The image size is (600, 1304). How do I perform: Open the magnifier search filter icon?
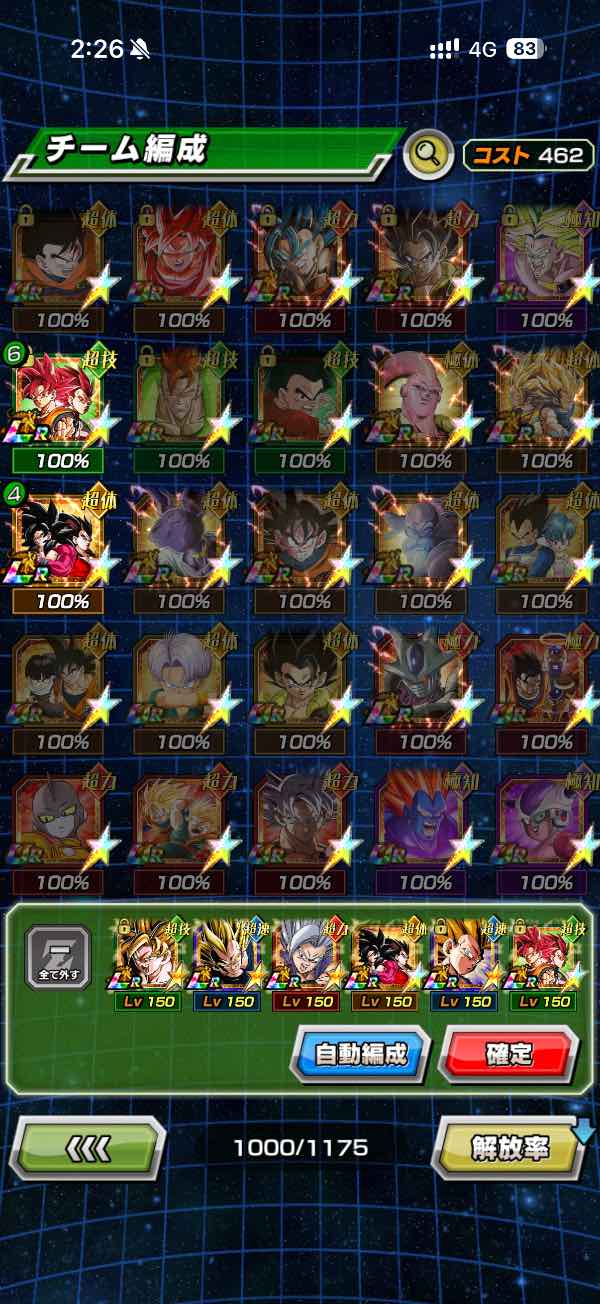(x=429, y=154)
